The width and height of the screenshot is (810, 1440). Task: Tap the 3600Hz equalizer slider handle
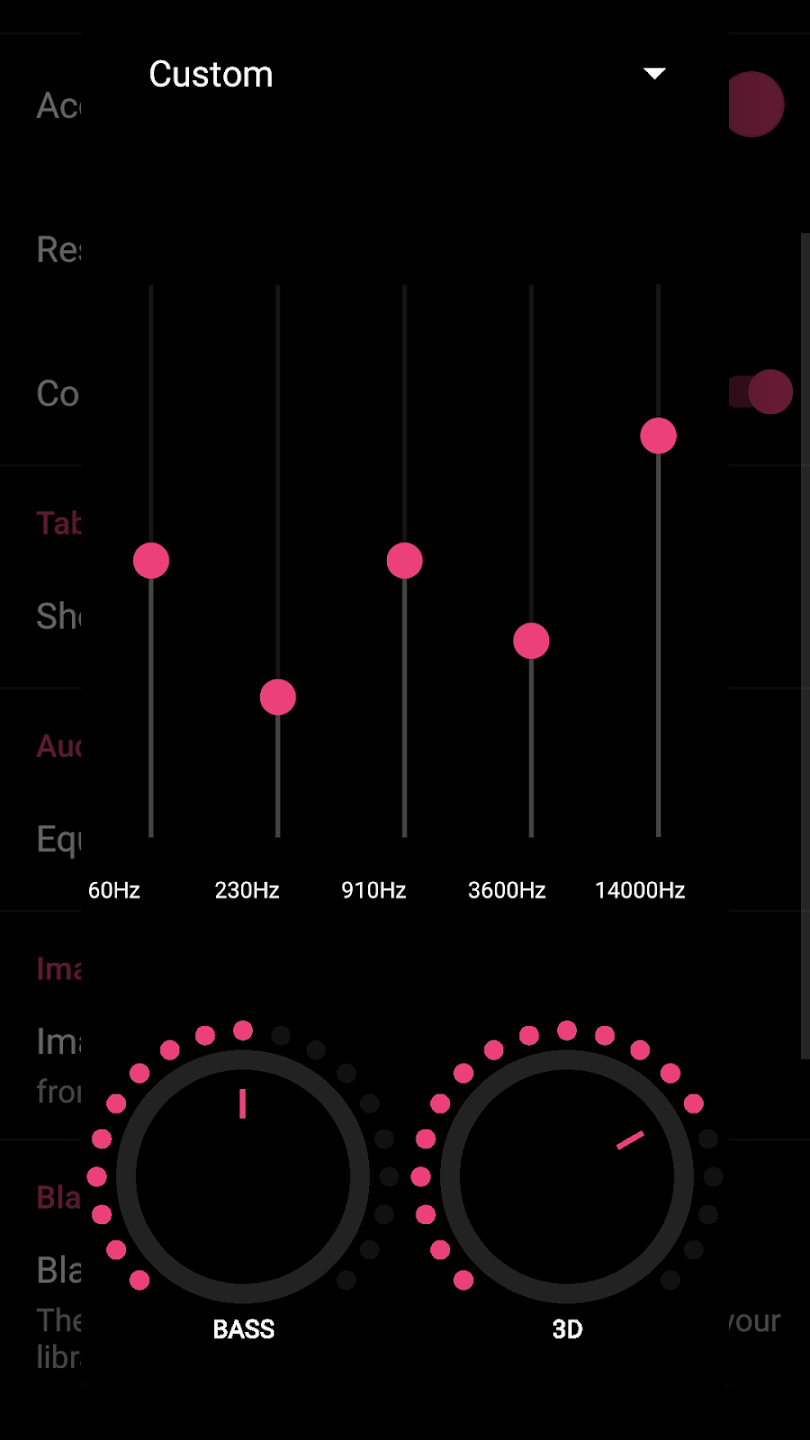pos(531,641)
